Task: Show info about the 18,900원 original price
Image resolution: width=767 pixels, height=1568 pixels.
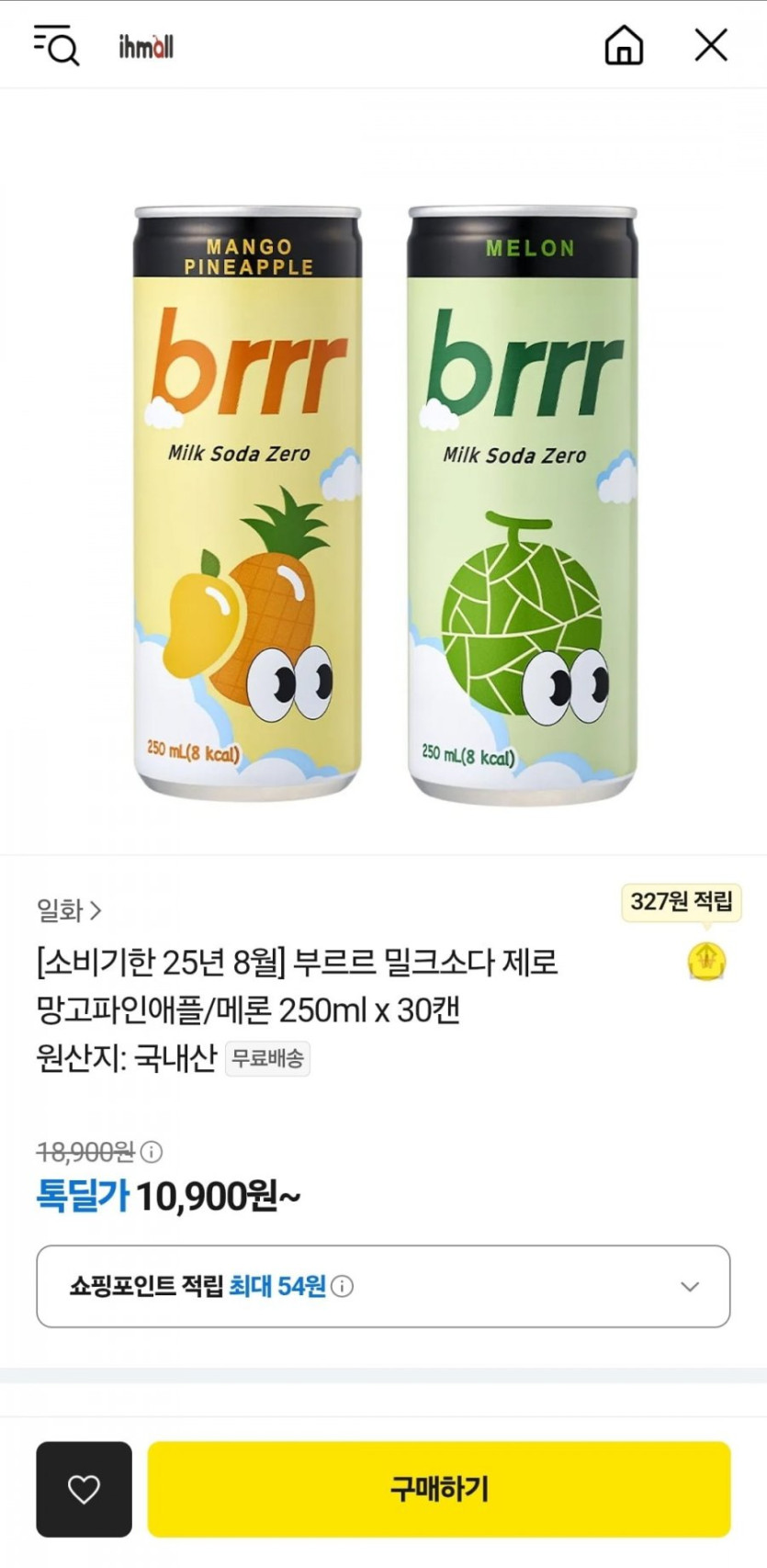Action: point(152,1151)
